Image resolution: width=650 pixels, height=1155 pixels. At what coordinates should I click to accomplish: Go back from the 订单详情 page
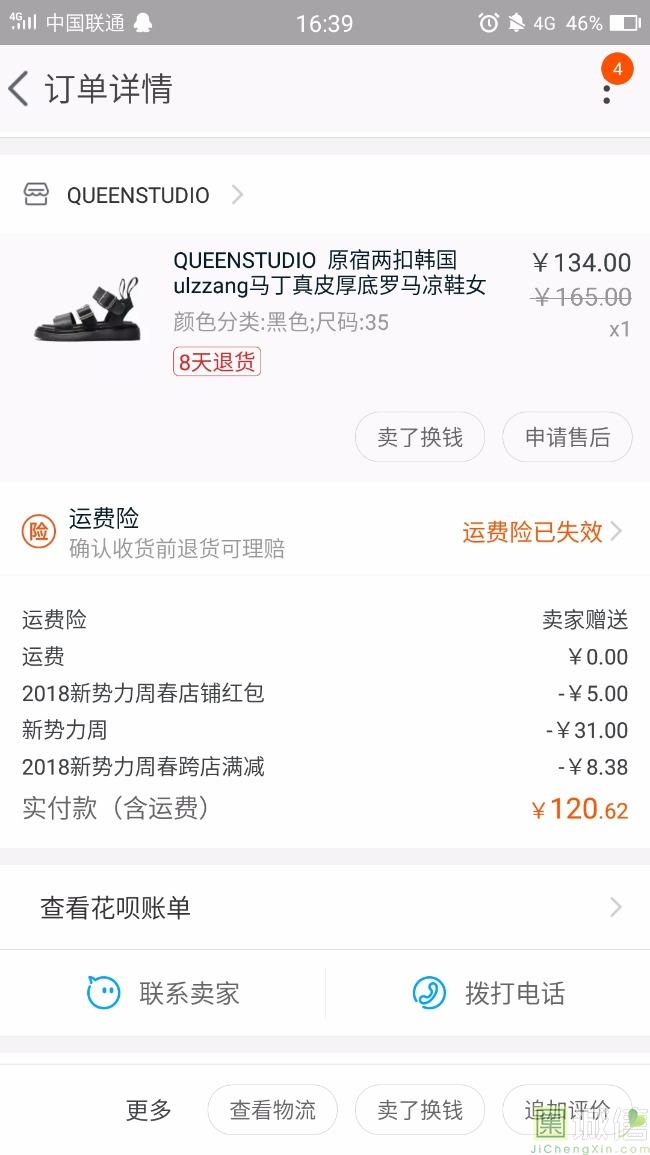pos(20,89)
